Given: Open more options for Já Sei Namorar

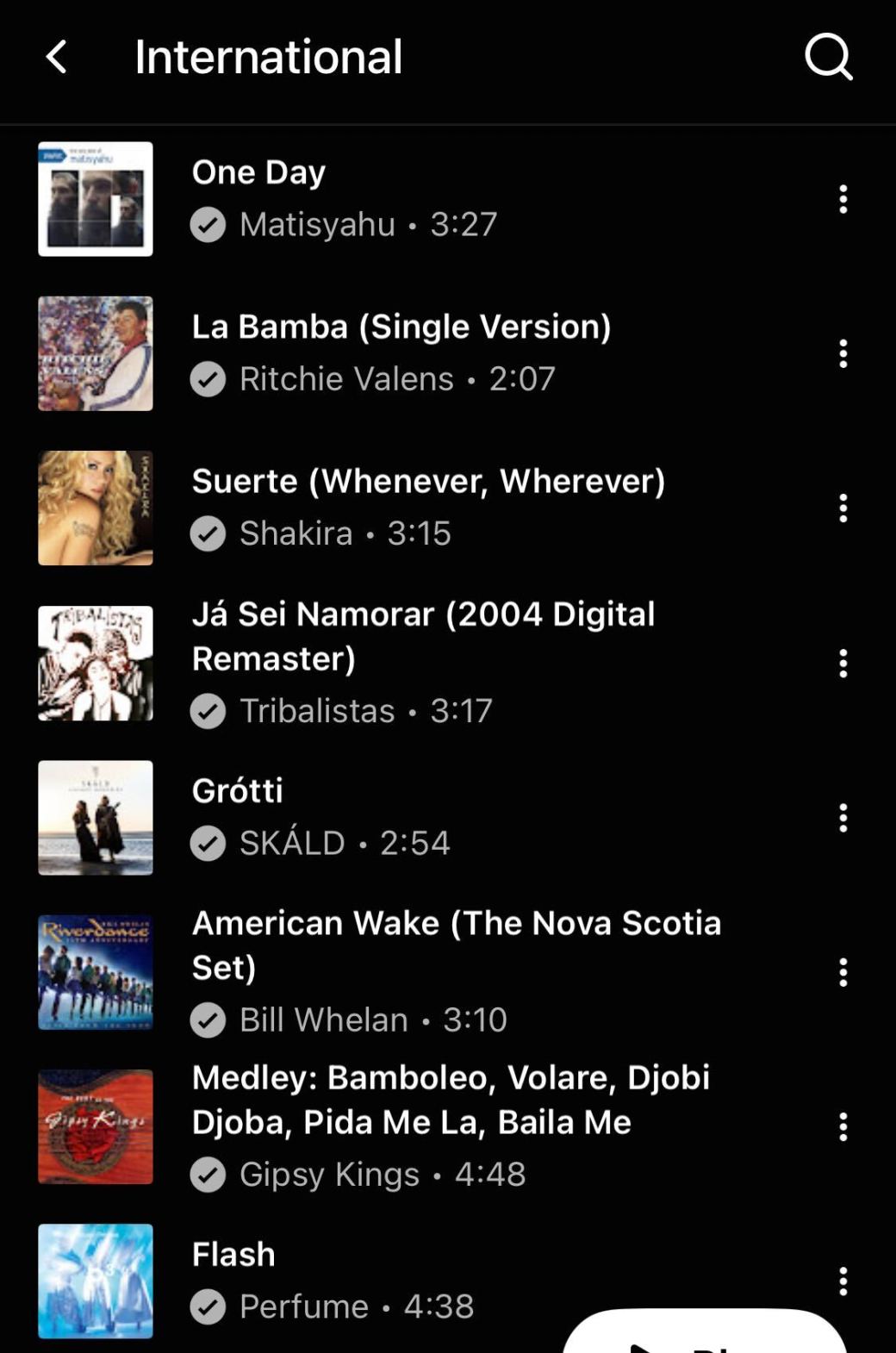Looking at the screenshot, I should click(843, 663).
